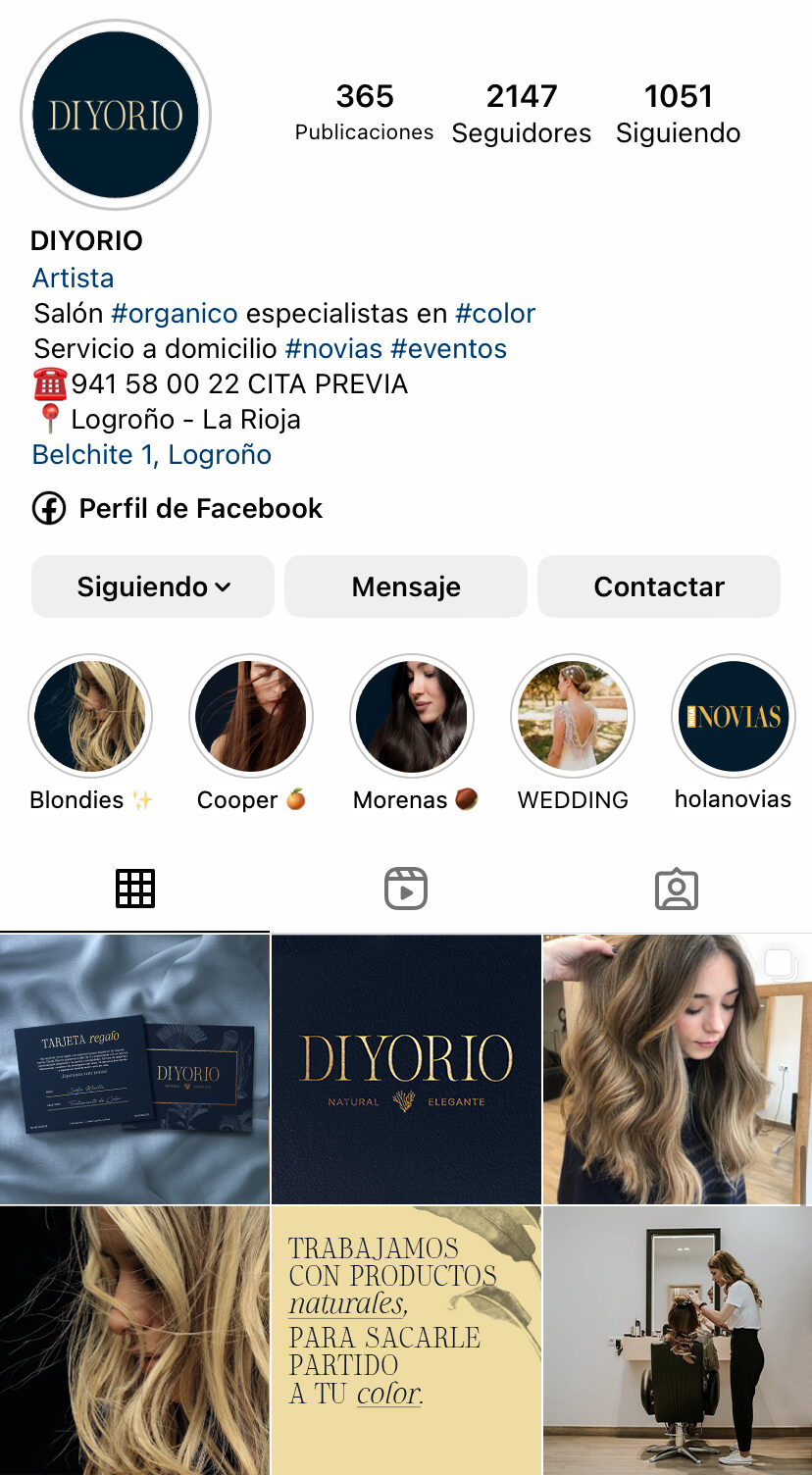Image resolution: width=812 pixels, height=1475 pixels.
Task: Switch to the grid posts view
Action: (x=135, y=888)
